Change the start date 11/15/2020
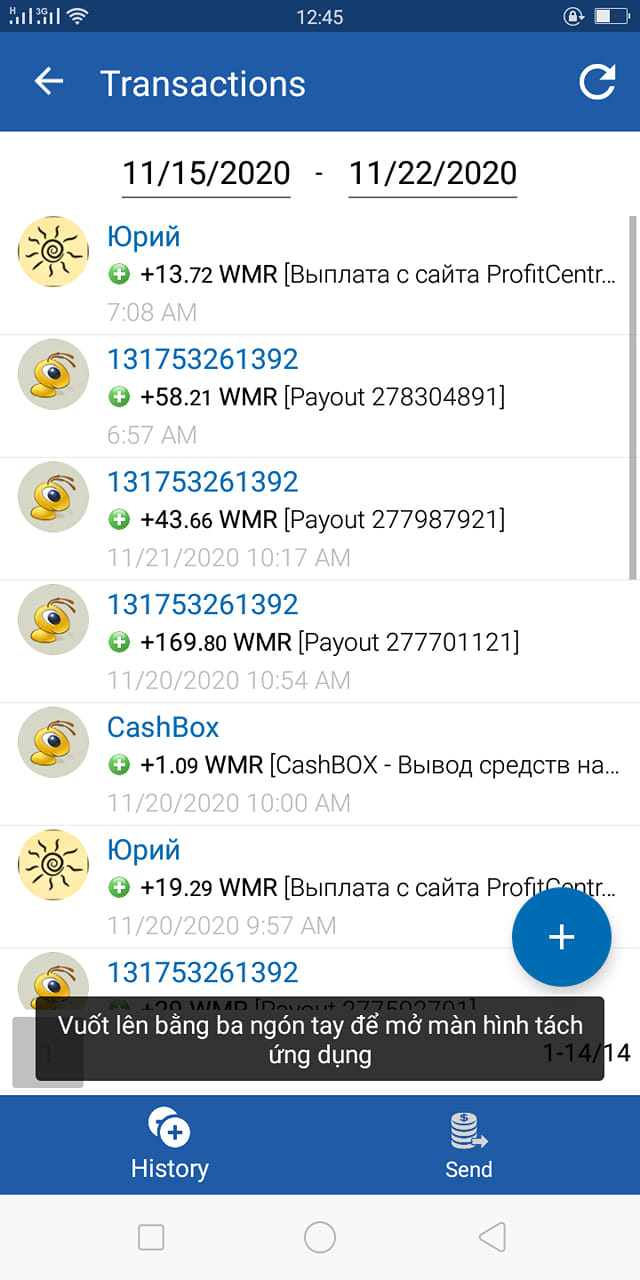 pyautogui.click(x=206, y=174)
